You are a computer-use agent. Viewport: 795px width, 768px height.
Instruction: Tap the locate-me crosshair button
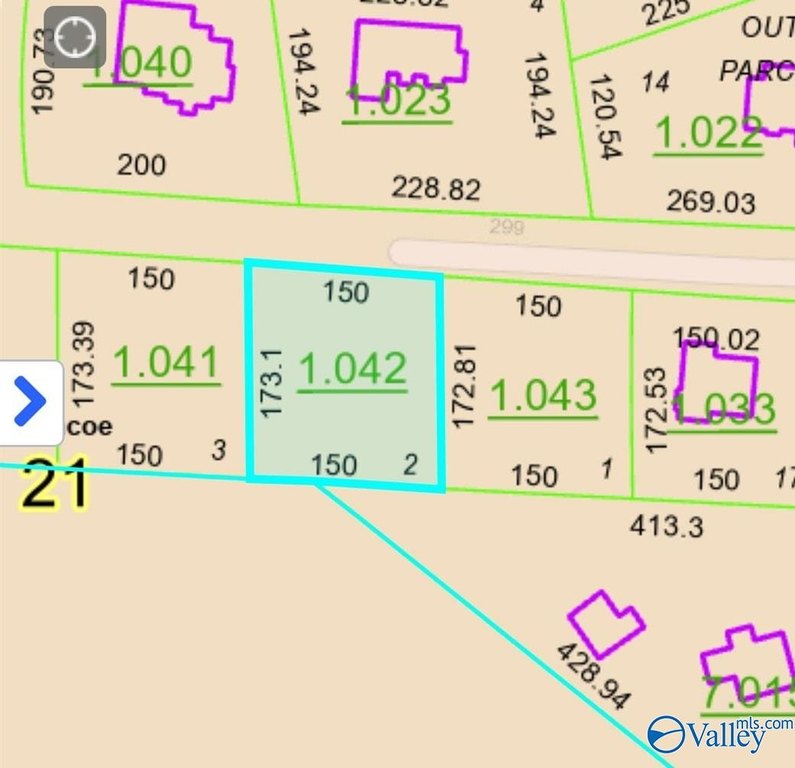(x=74, y=38)
